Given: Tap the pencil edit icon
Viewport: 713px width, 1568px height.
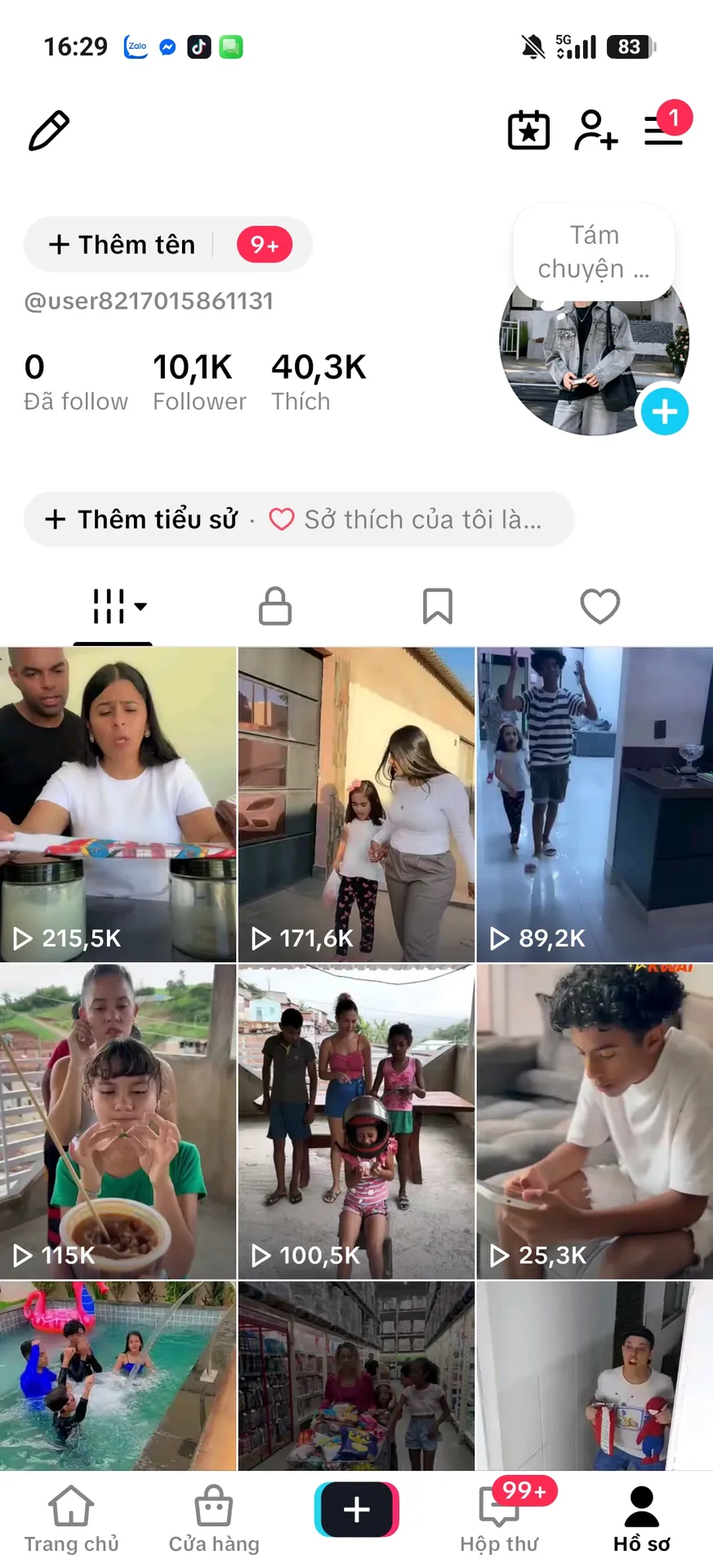Looking at the screenshot, I should [x=49, y=131].
